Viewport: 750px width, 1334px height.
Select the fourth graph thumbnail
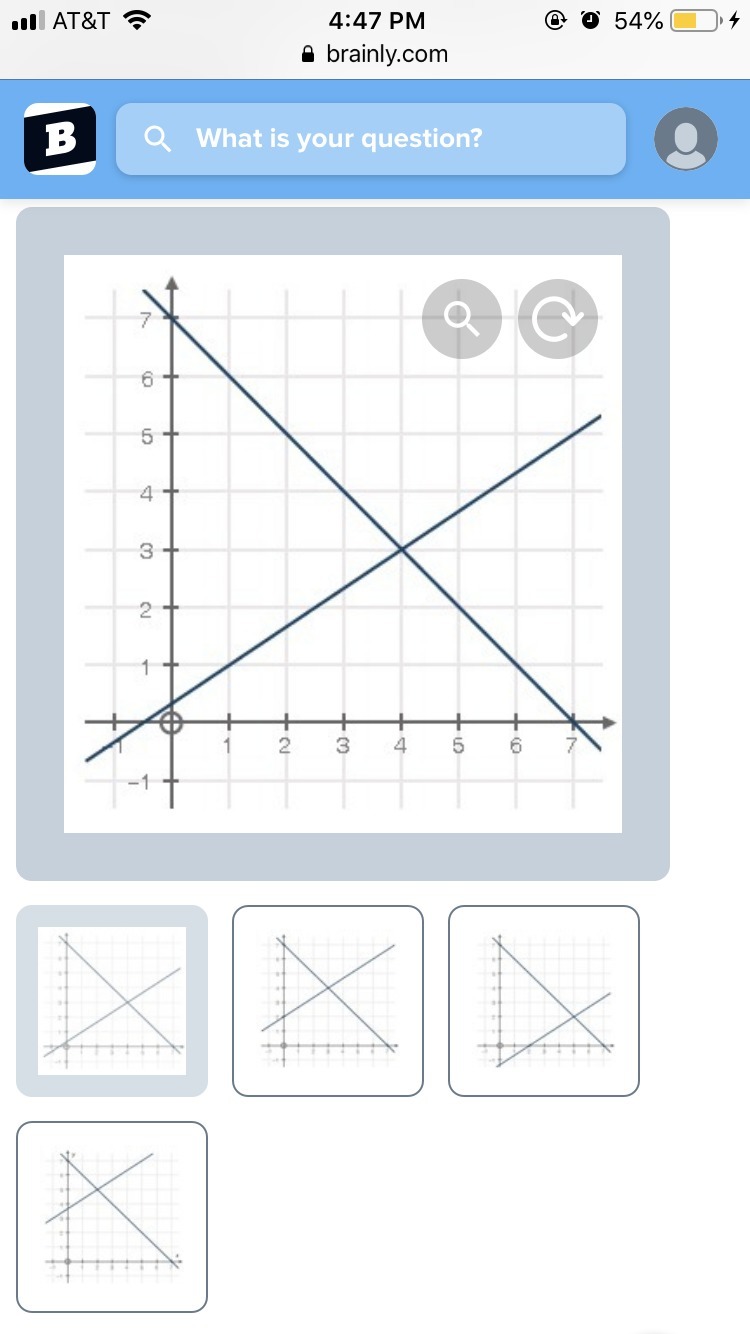(112, 1217)
